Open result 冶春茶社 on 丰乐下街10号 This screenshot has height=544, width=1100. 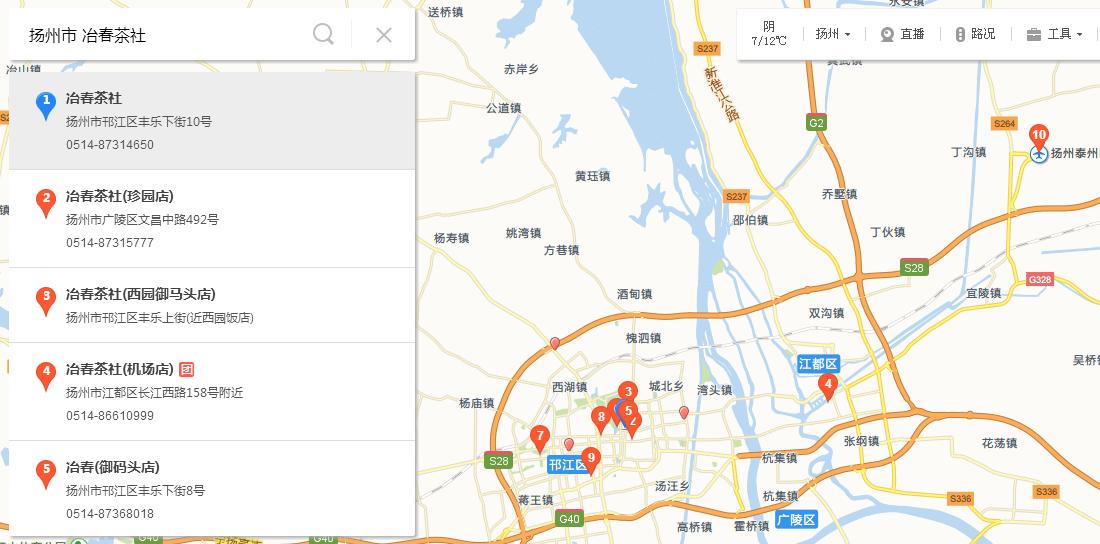(x=210, y=120)
